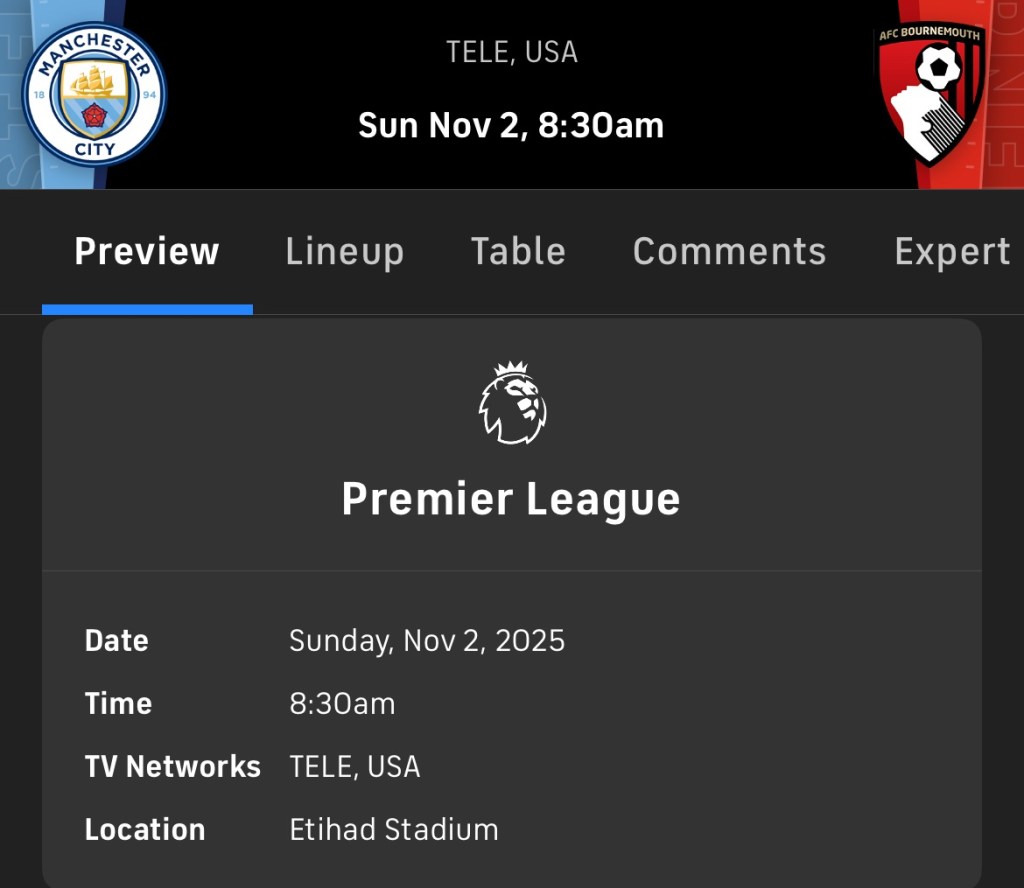Screen dimensions: 1024x888
Task: Switch to the Expert tab
Action: (x=952, y=252)
